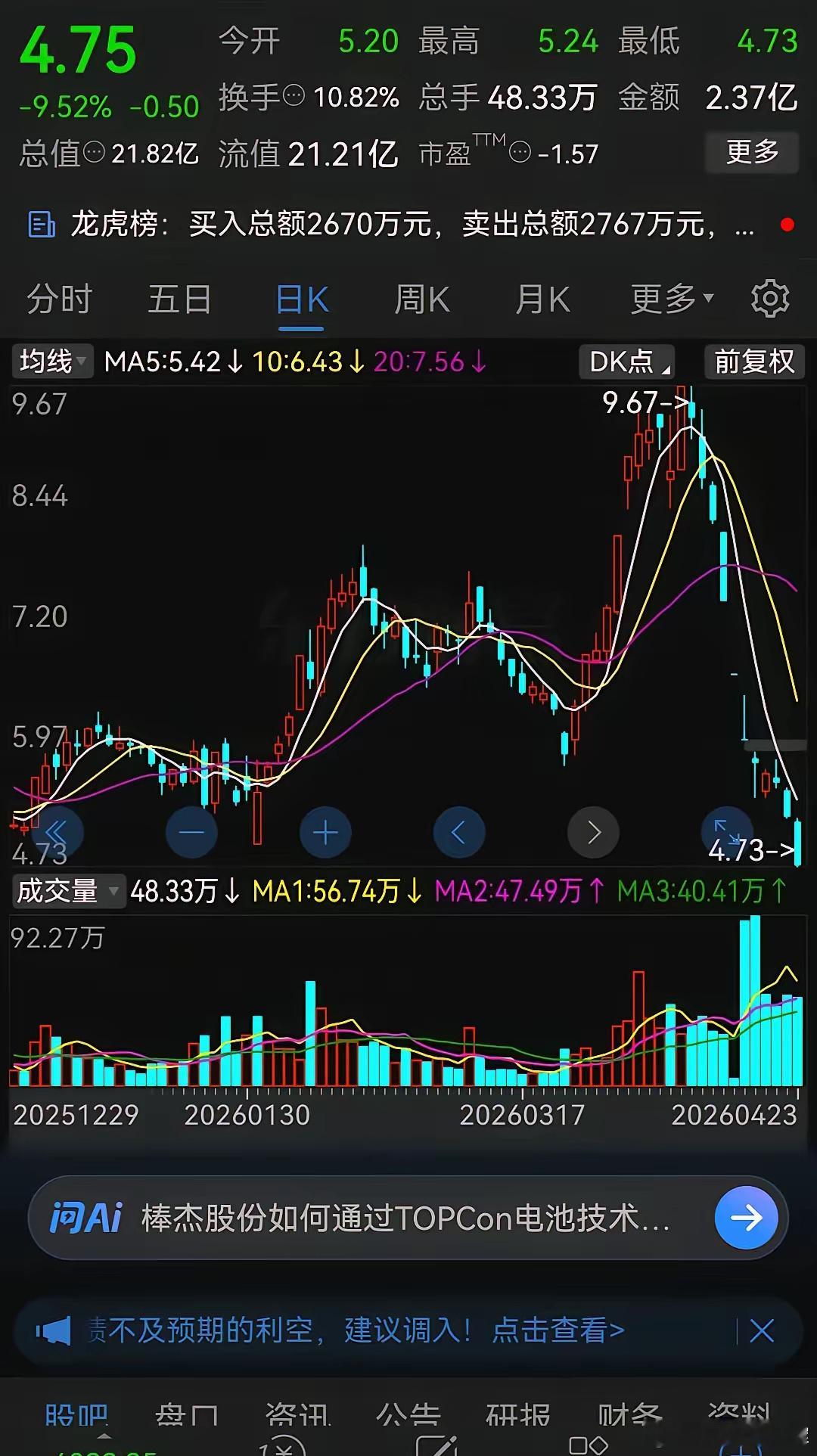
Task: Jump to earliest data with double-left arrow icon
Action: (x=59, y=832)
